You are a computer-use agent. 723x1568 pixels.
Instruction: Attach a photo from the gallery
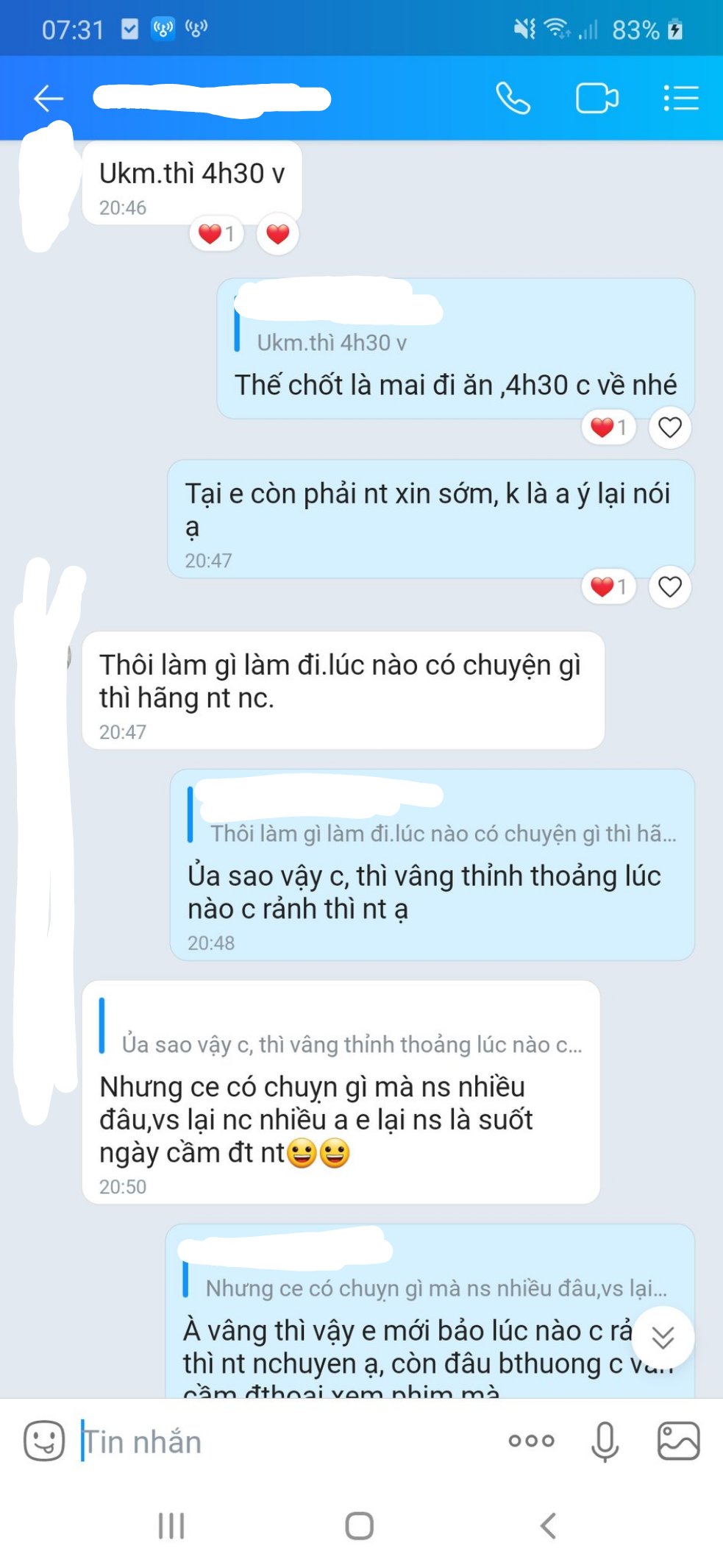[677, 1441]
